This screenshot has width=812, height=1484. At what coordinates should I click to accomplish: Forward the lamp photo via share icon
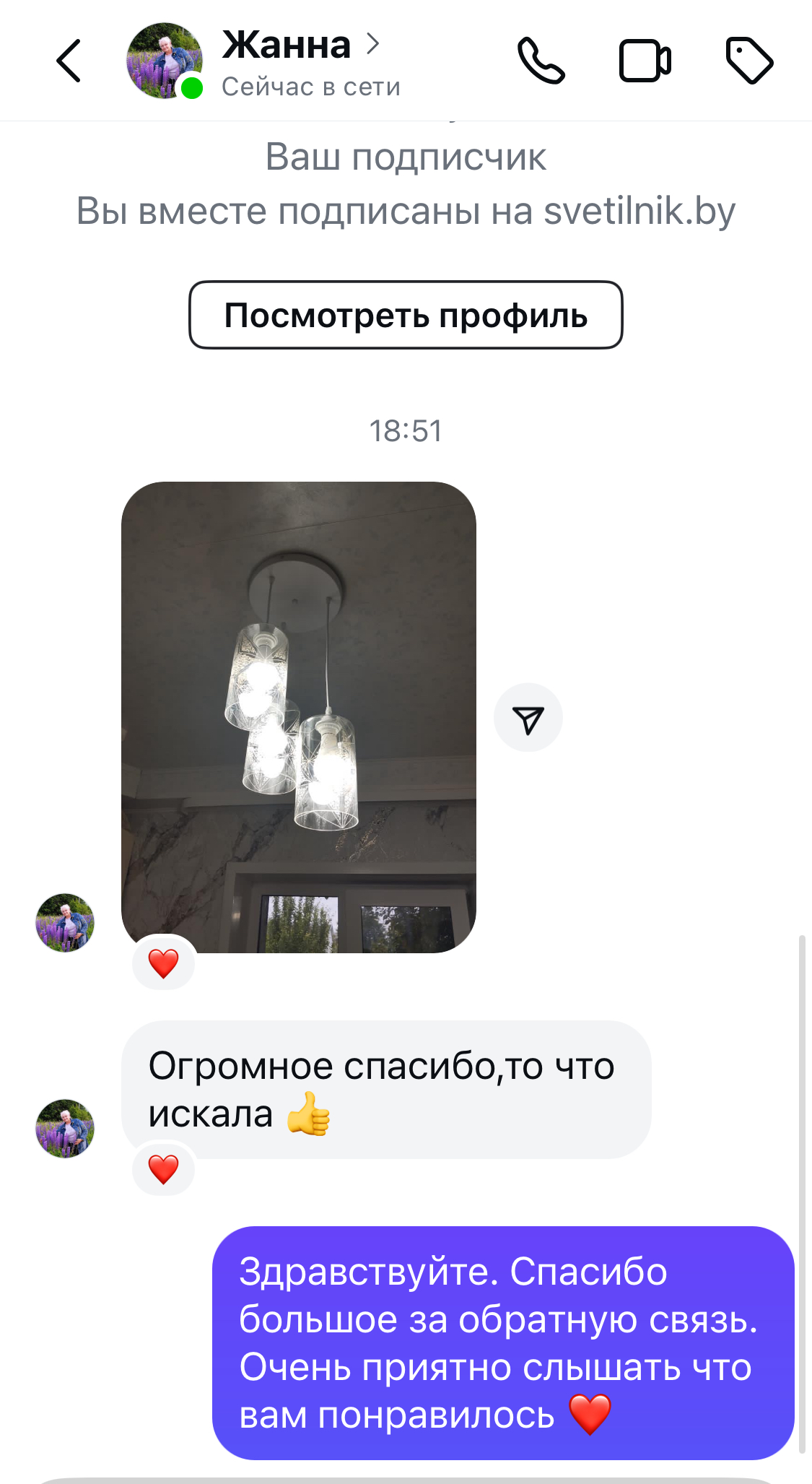(528, 718)
